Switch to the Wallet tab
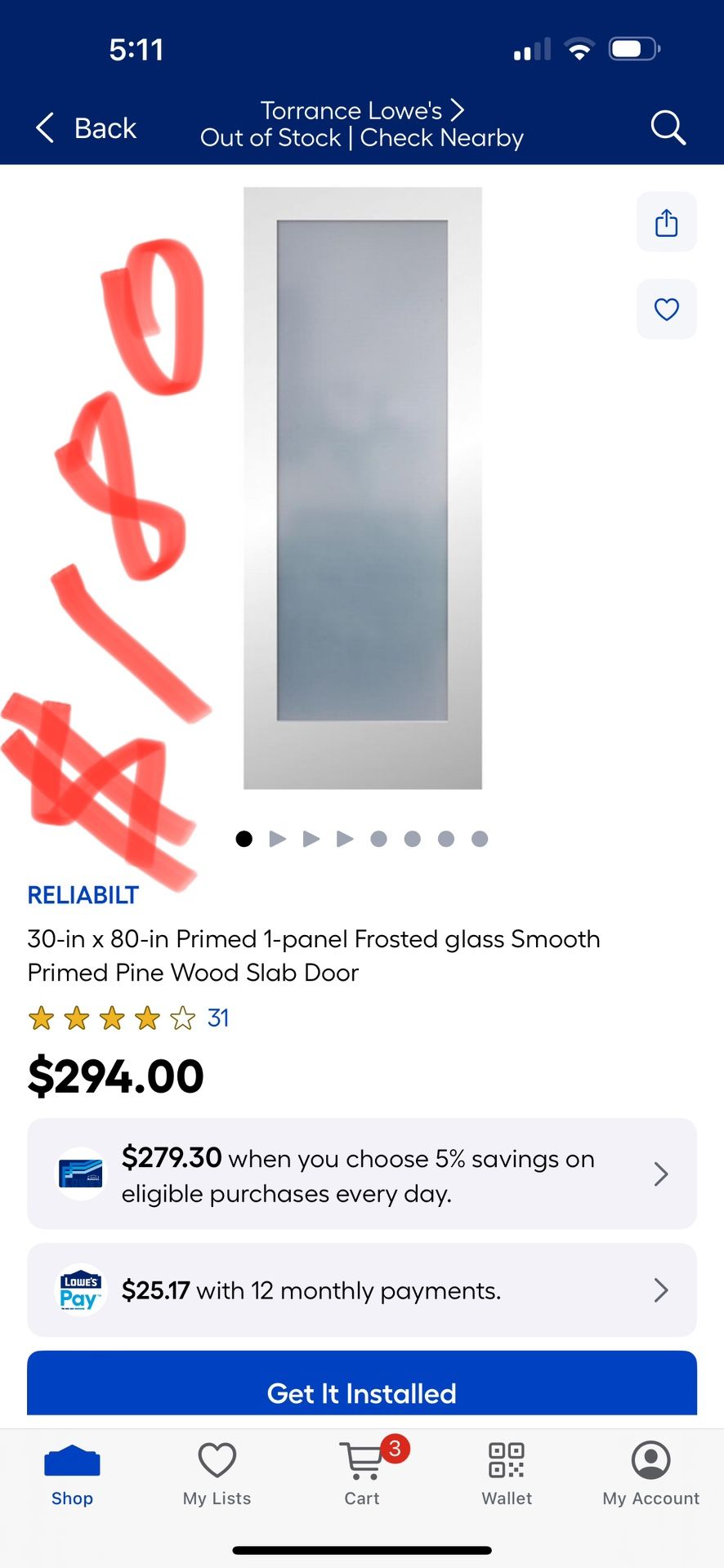 507,1475
